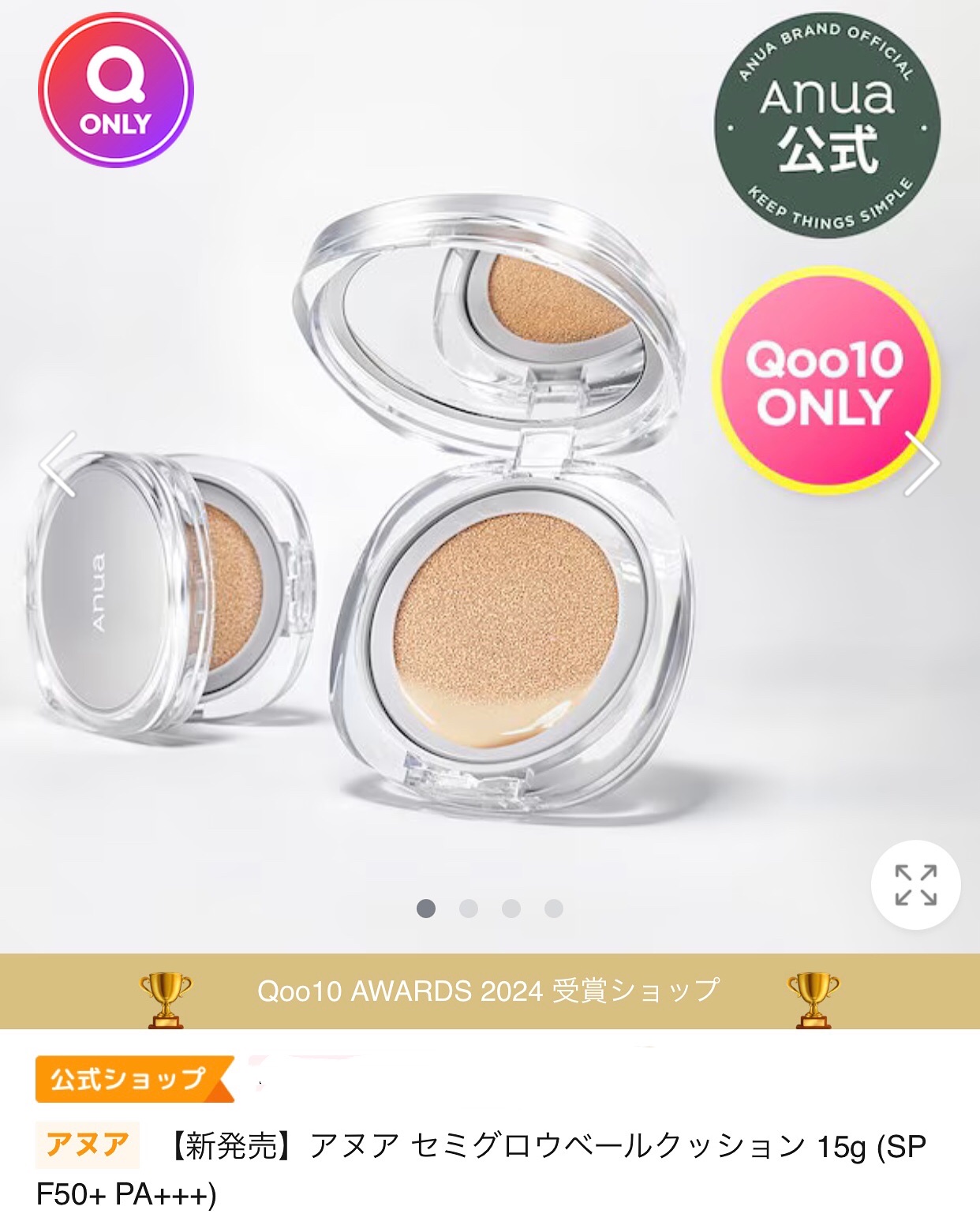Show the next product image
This screenshot has height=1225, width=980.
(921, 464)
